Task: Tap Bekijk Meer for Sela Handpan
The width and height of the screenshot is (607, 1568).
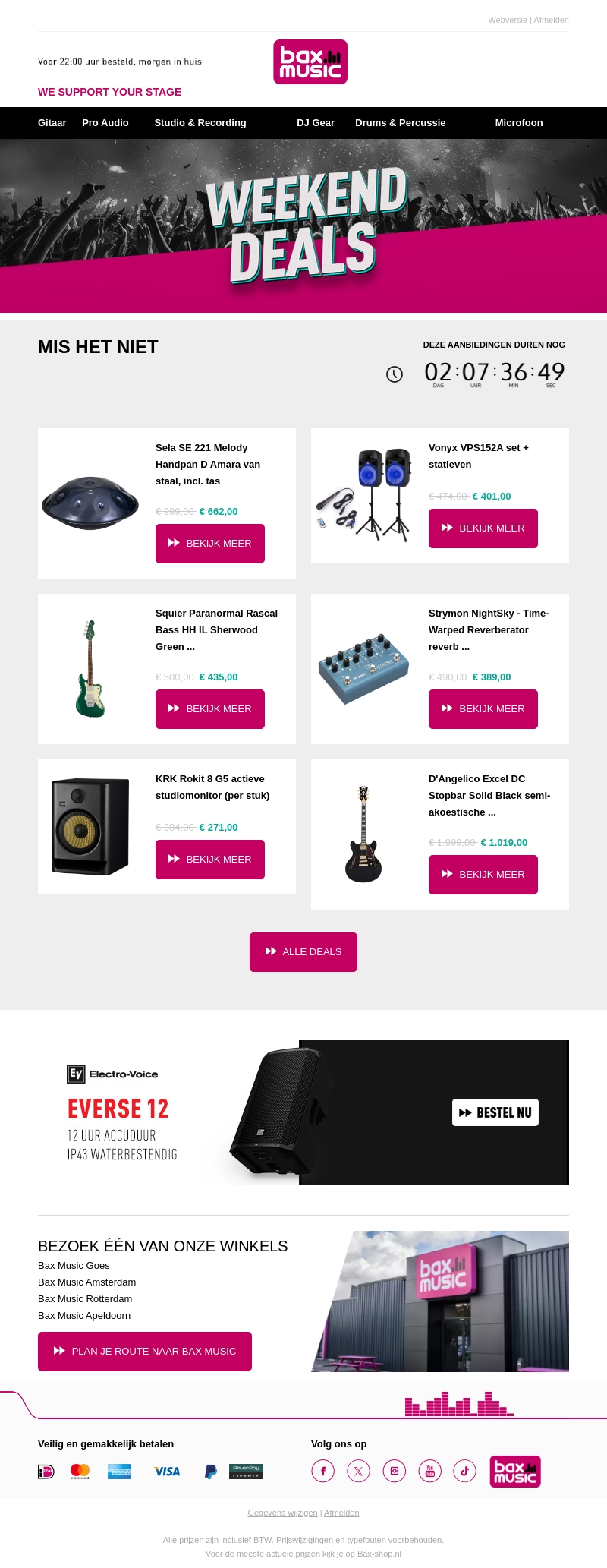Action: pos(210,544)
